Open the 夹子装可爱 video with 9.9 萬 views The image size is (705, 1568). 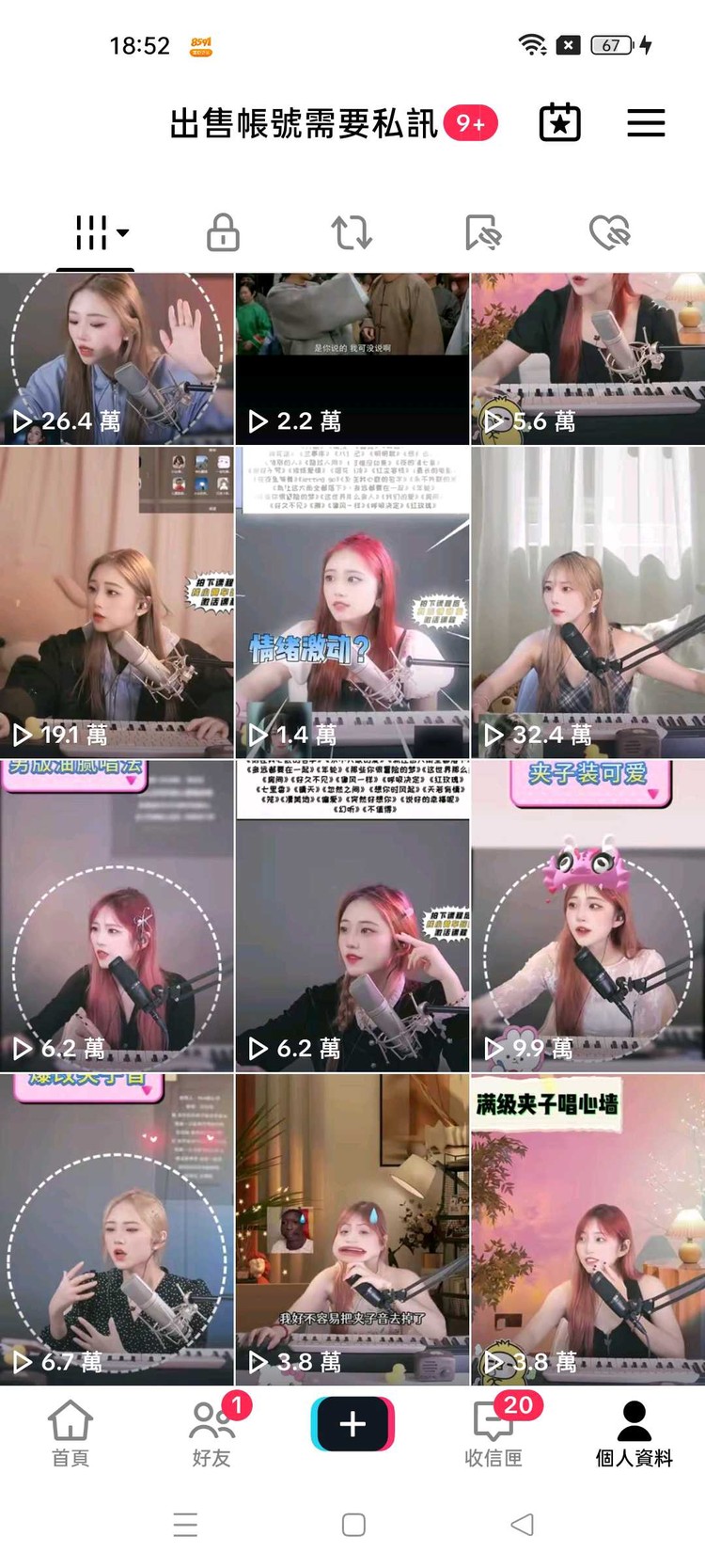coord(587,915)
